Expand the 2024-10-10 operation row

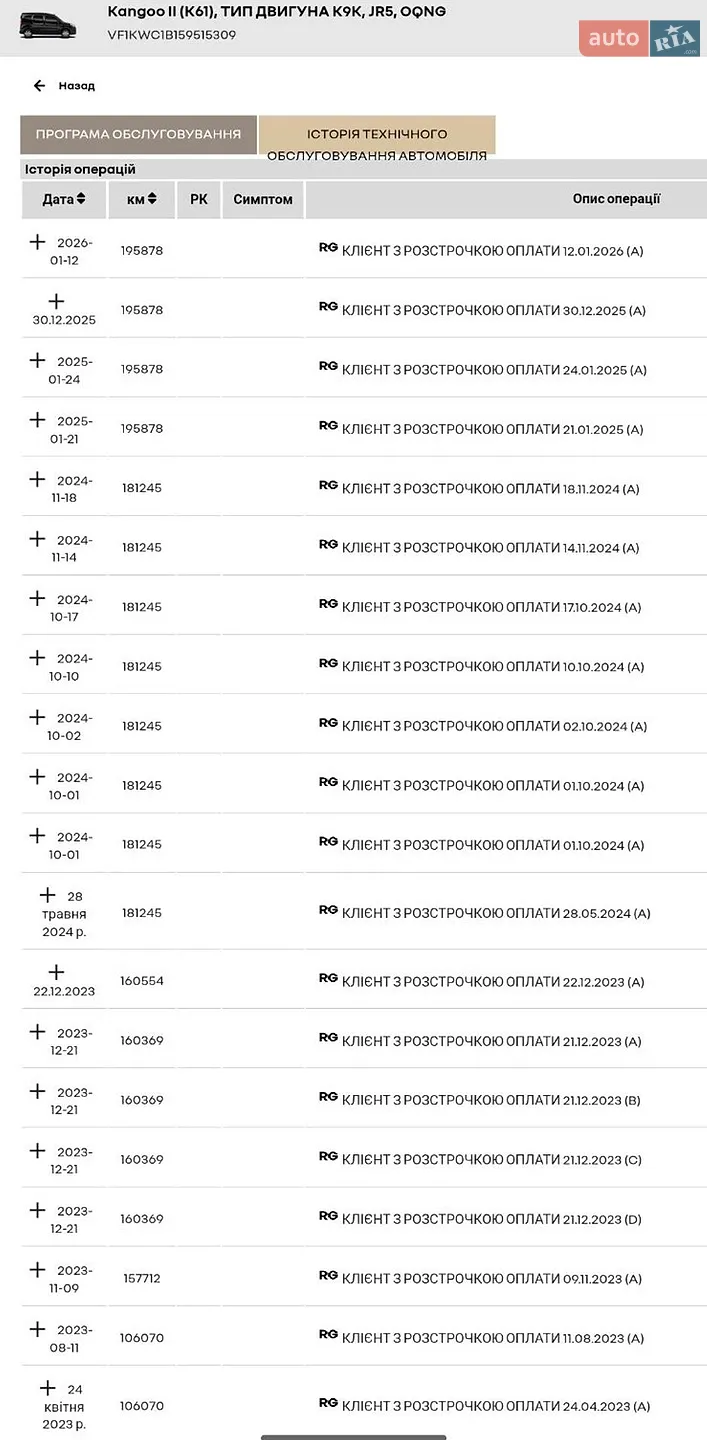point(37,657)
